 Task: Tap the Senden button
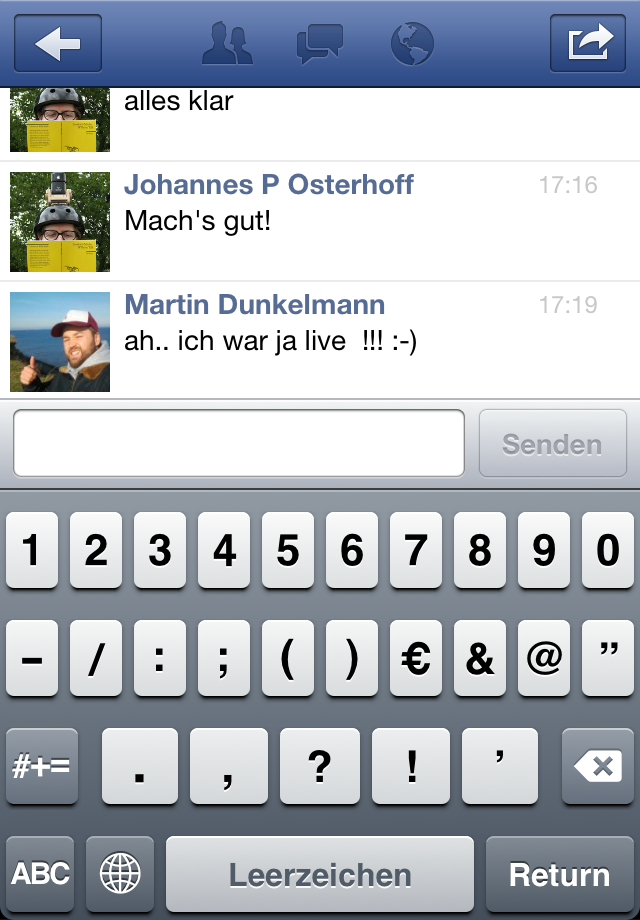(x=552, y=443)
